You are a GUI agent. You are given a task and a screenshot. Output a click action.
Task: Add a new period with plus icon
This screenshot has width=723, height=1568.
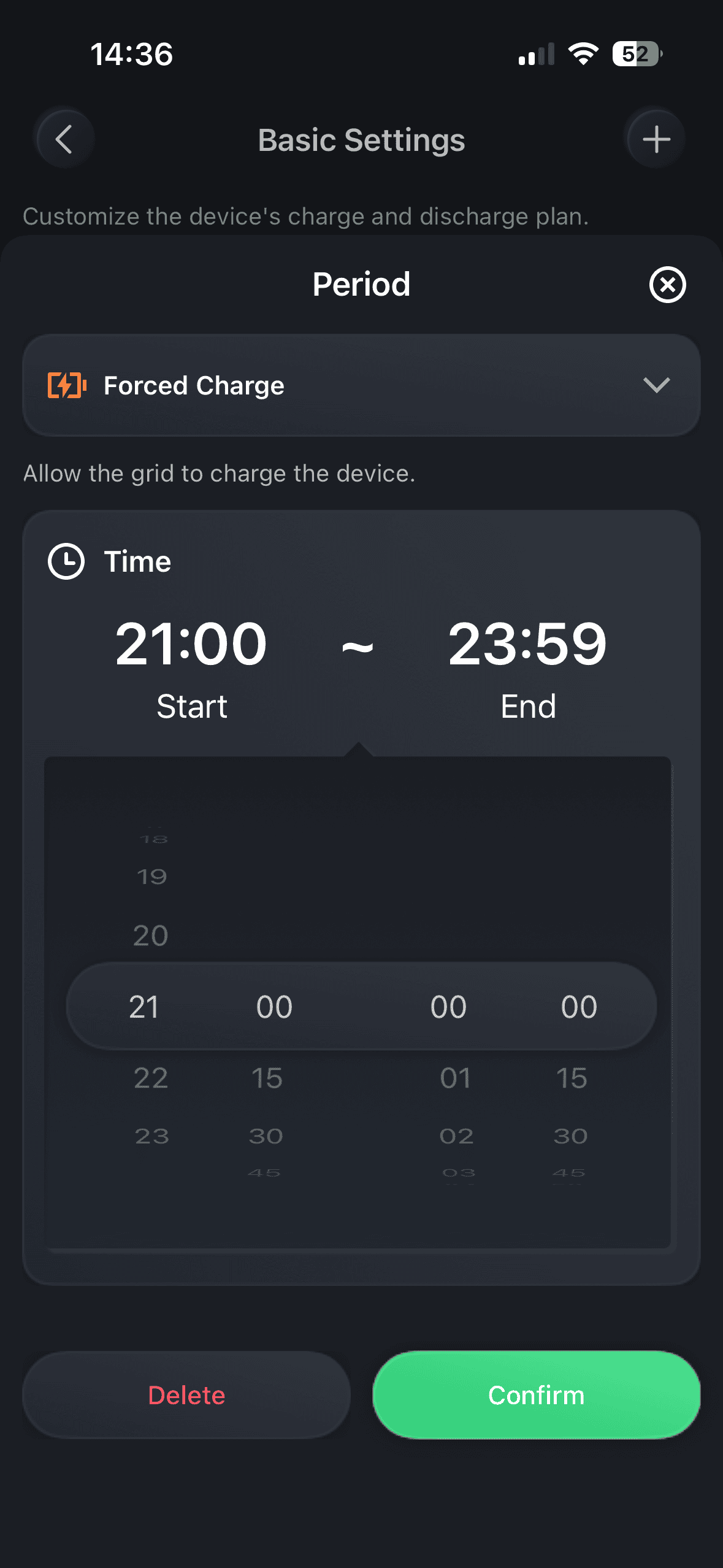coord(656,139)
